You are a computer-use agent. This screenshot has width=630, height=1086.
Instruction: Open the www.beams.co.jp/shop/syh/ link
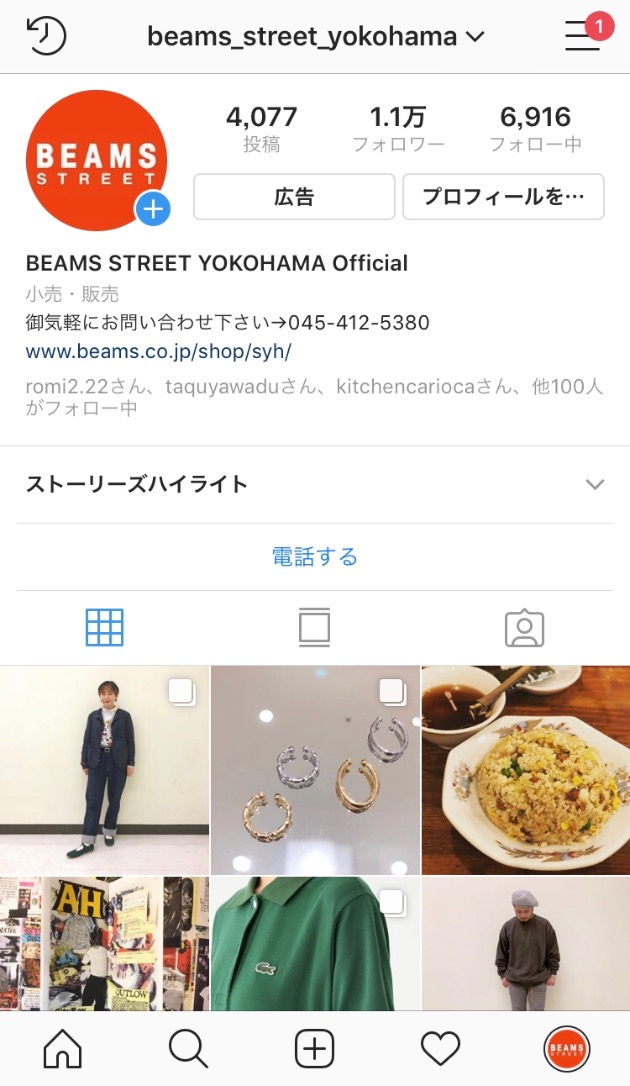[158, 352]
